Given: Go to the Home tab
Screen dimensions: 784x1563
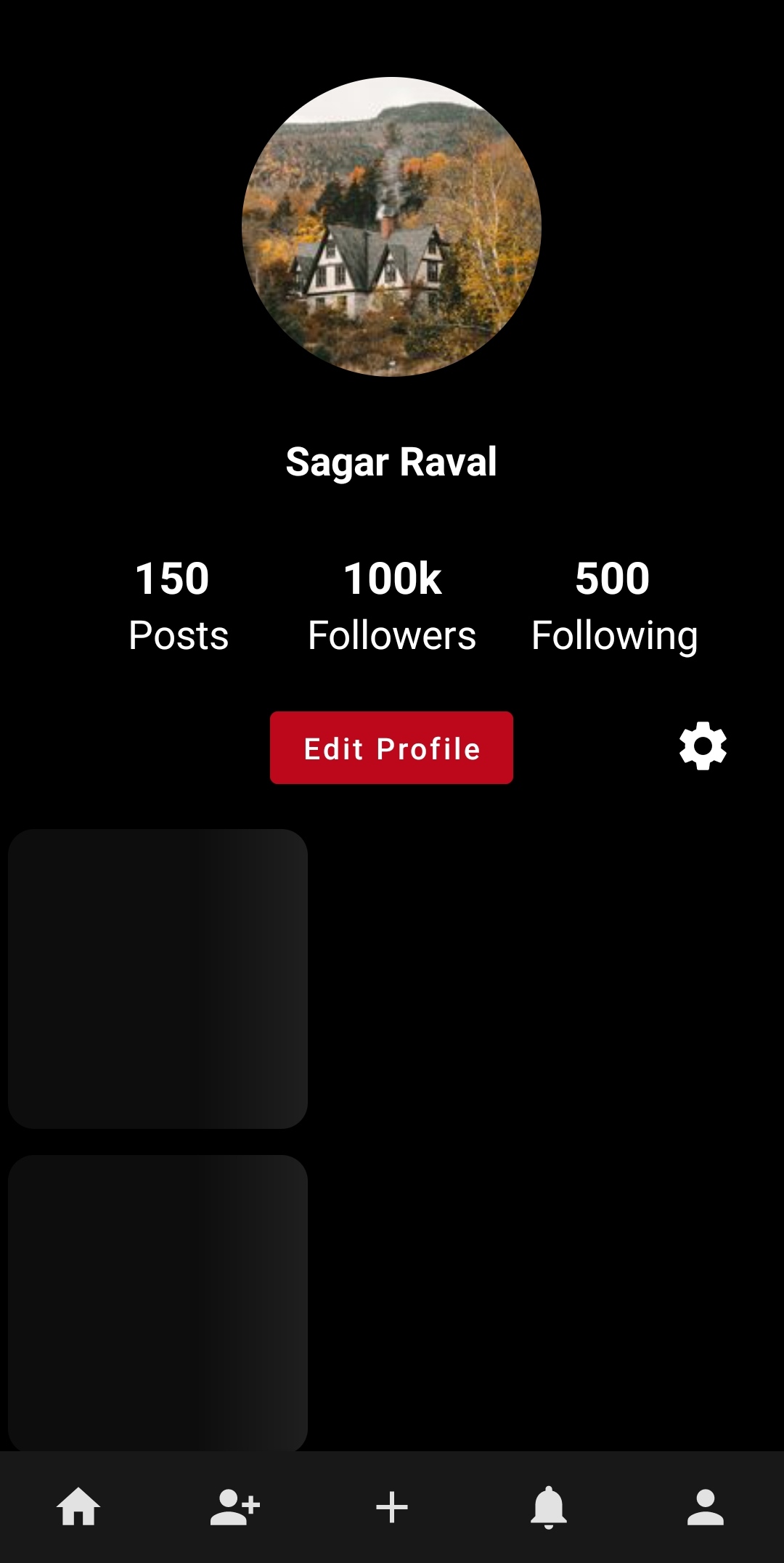Looking at the screenshot, I should click(78, 1507).
